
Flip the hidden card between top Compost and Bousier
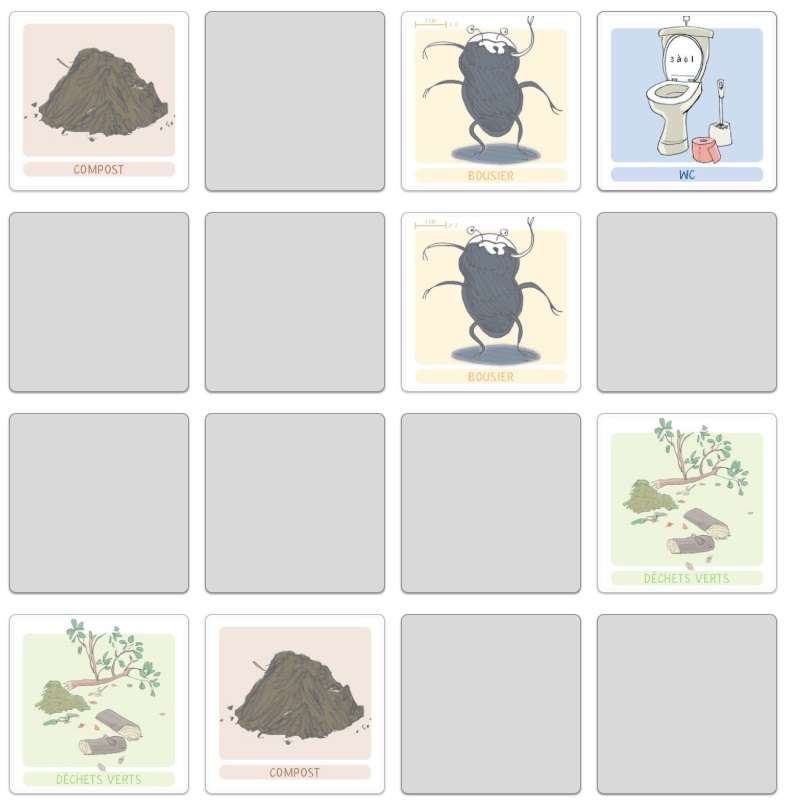pyautogui.click(x=295, y=101)
